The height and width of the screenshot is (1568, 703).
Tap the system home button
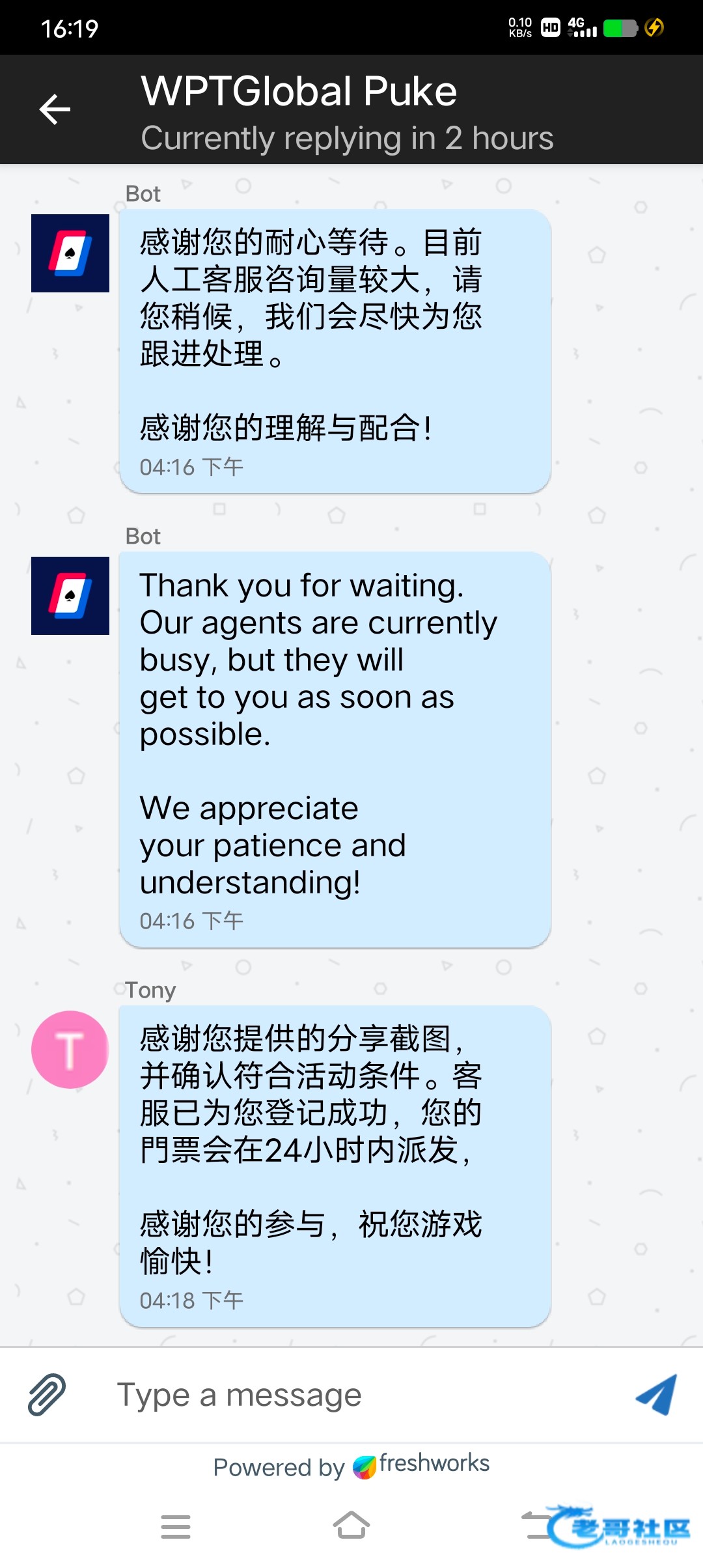351,1526
